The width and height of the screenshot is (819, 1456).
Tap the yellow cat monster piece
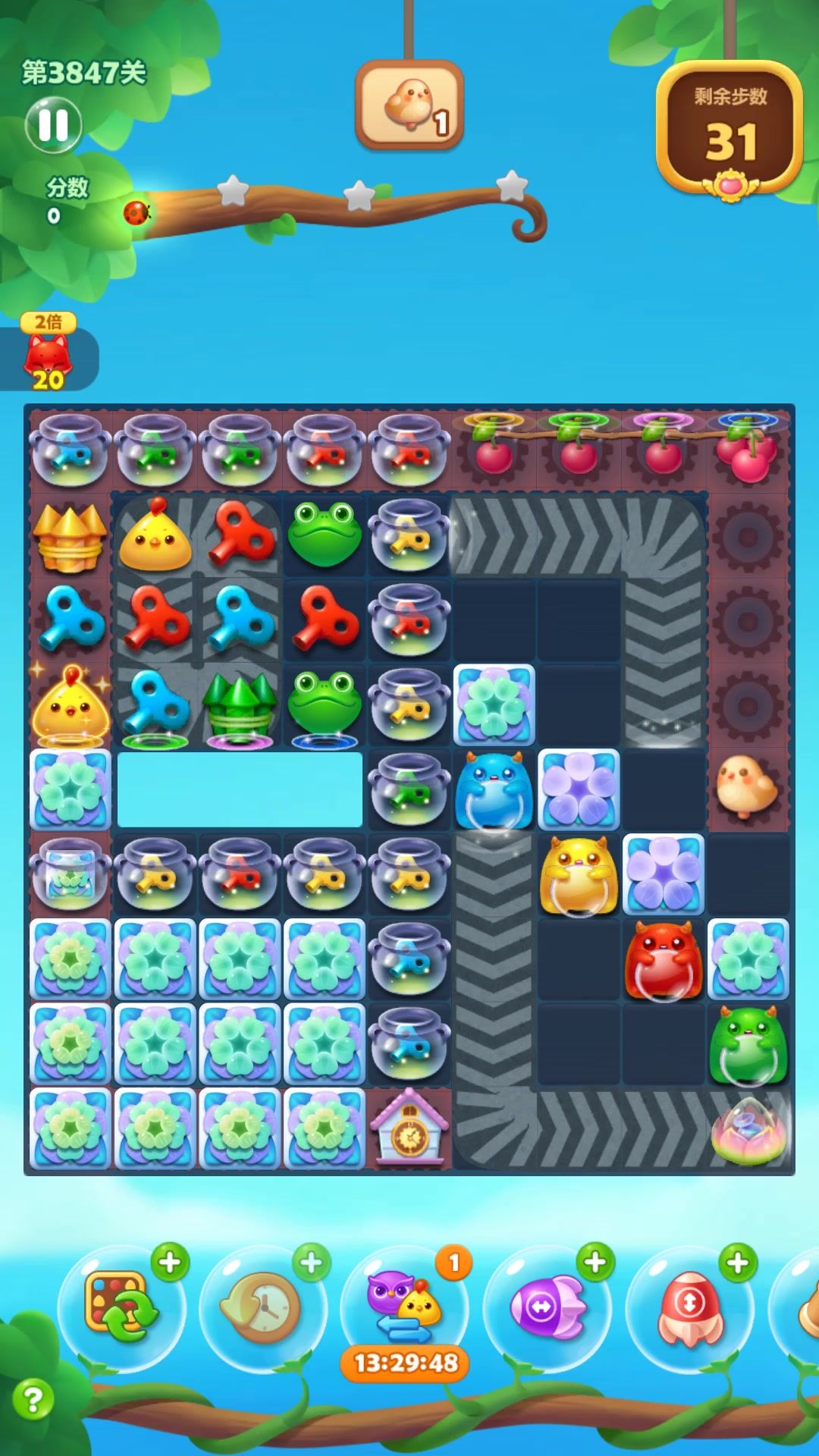(x=579, y=876)
